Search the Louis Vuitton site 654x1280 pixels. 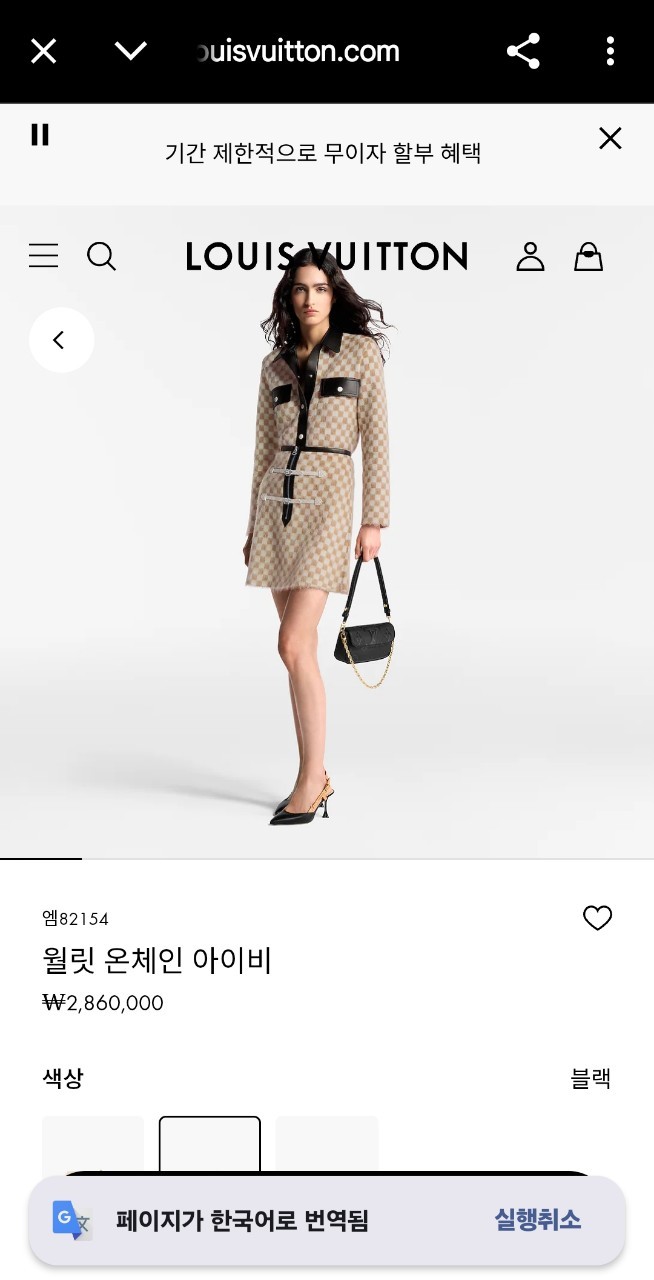point(101,257)
